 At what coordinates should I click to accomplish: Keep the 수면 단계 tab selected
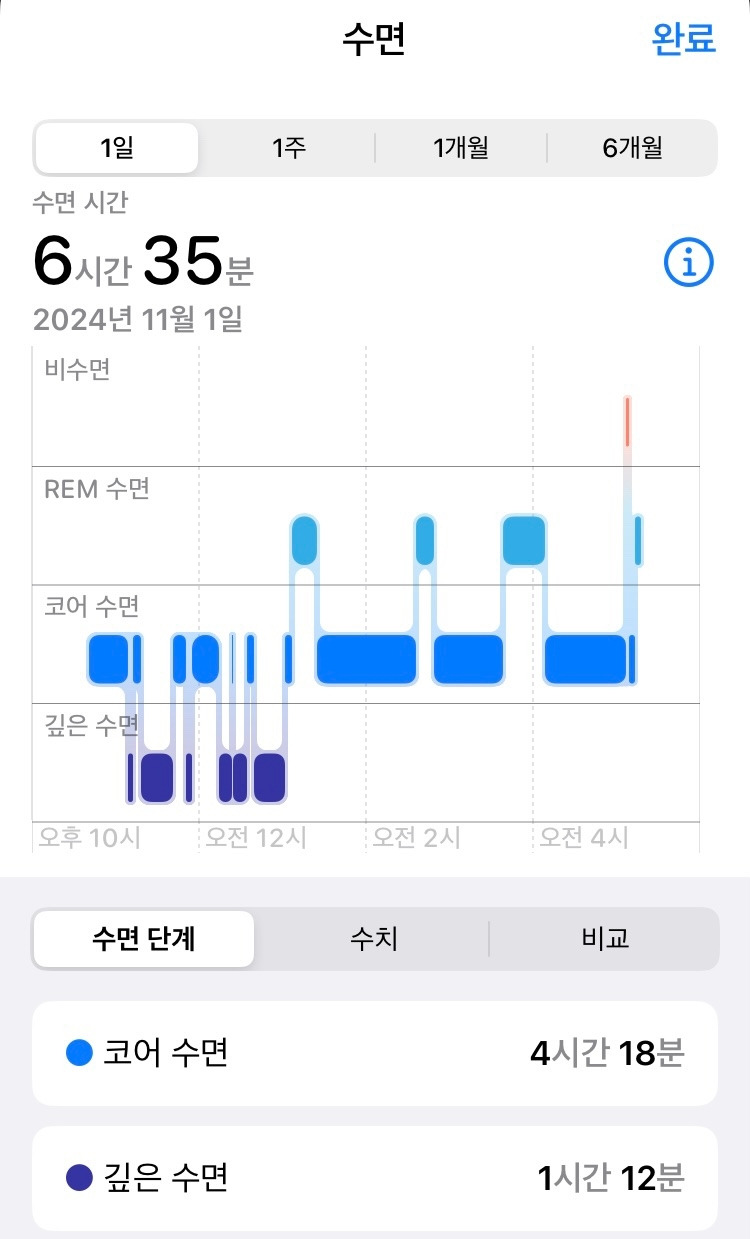144,938
